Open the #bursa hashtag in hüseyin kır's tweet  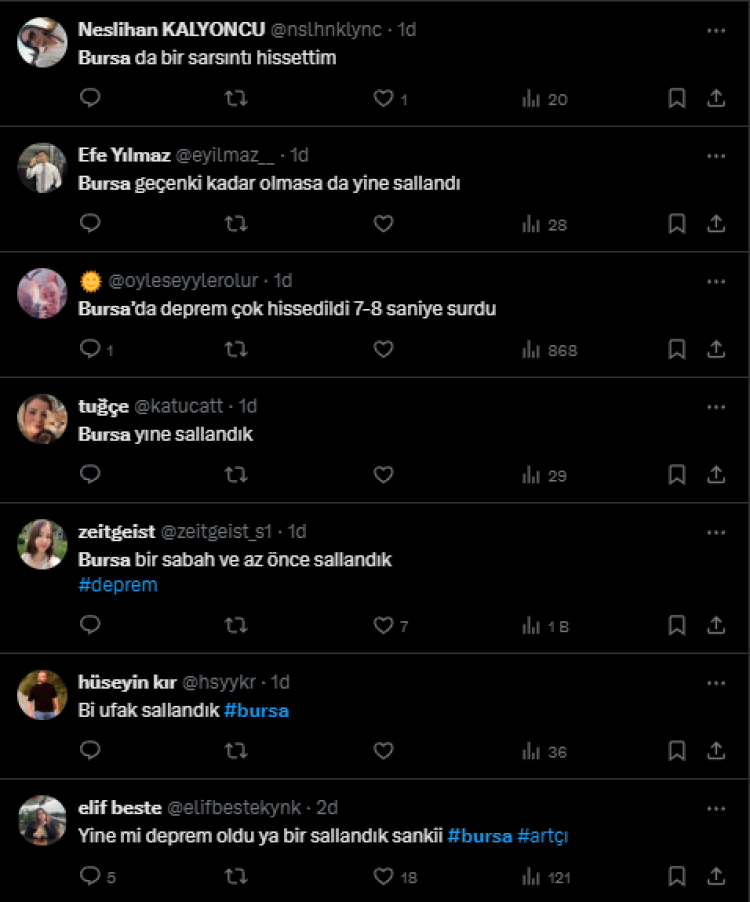coord(256,711)
